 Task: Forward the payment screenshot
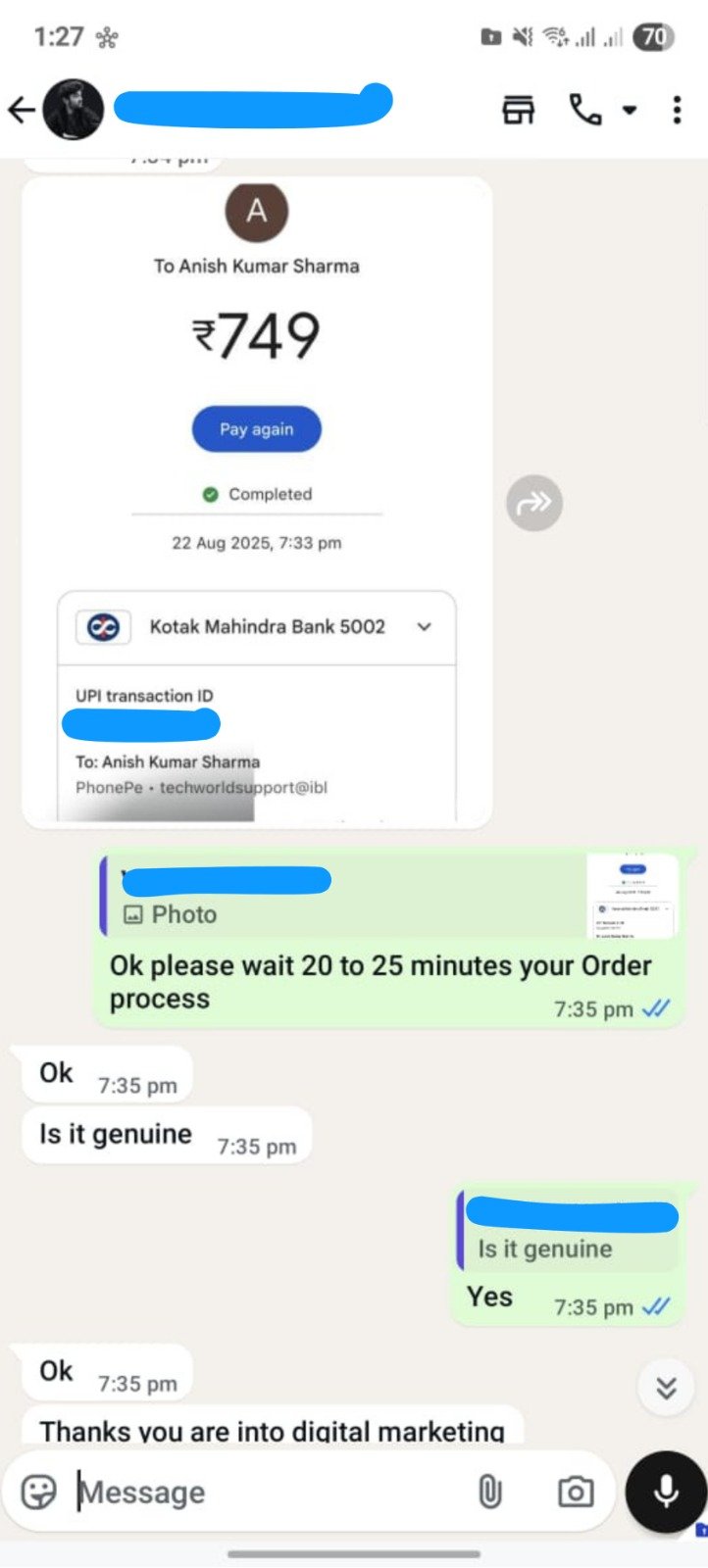(x=534, y=503)
